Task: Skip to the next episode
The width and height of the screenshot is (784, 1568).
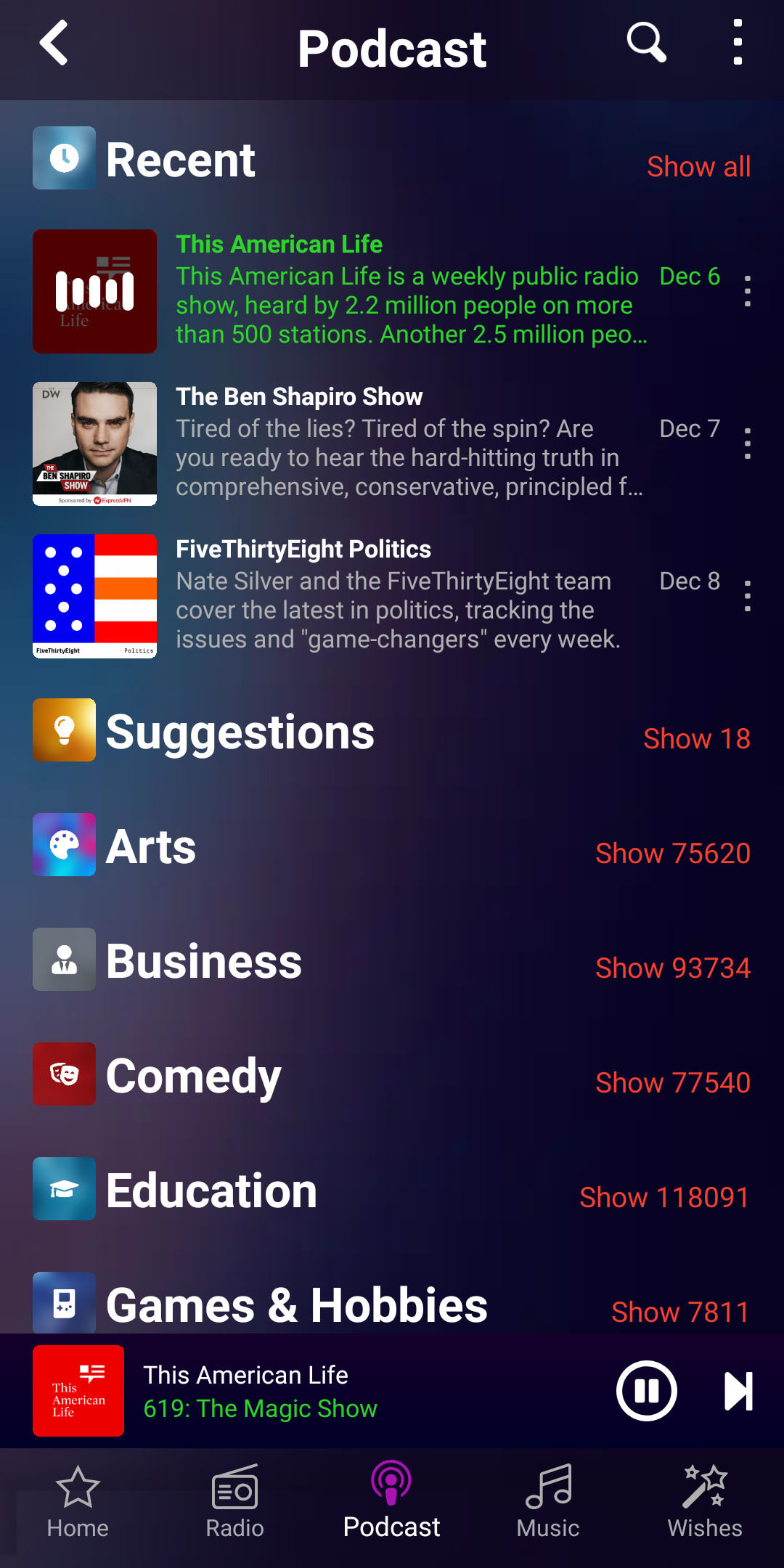Action: pos(738,1390)
